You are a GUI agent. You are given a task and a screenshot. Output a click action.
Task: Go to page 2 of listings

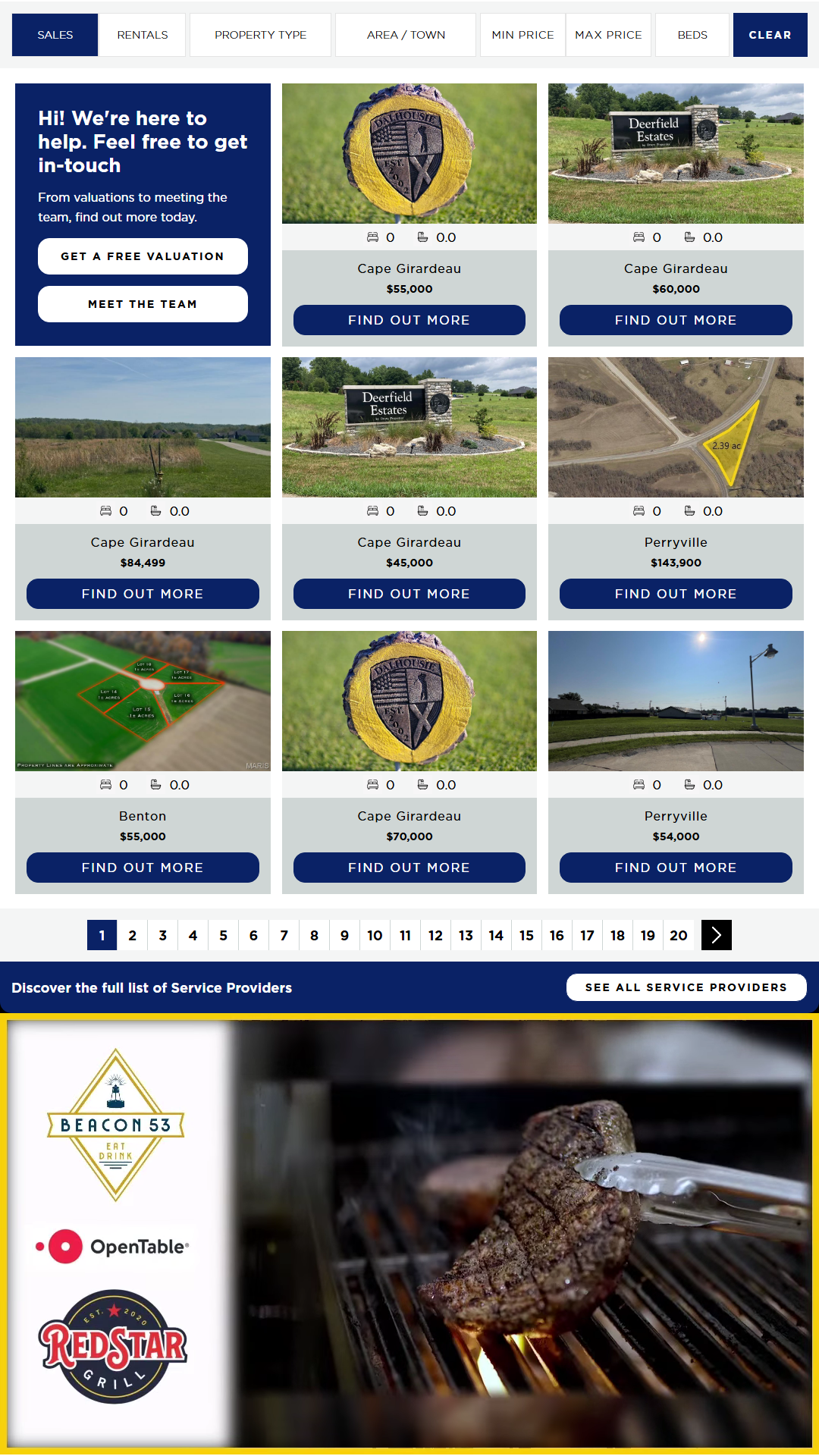[133, 935]
